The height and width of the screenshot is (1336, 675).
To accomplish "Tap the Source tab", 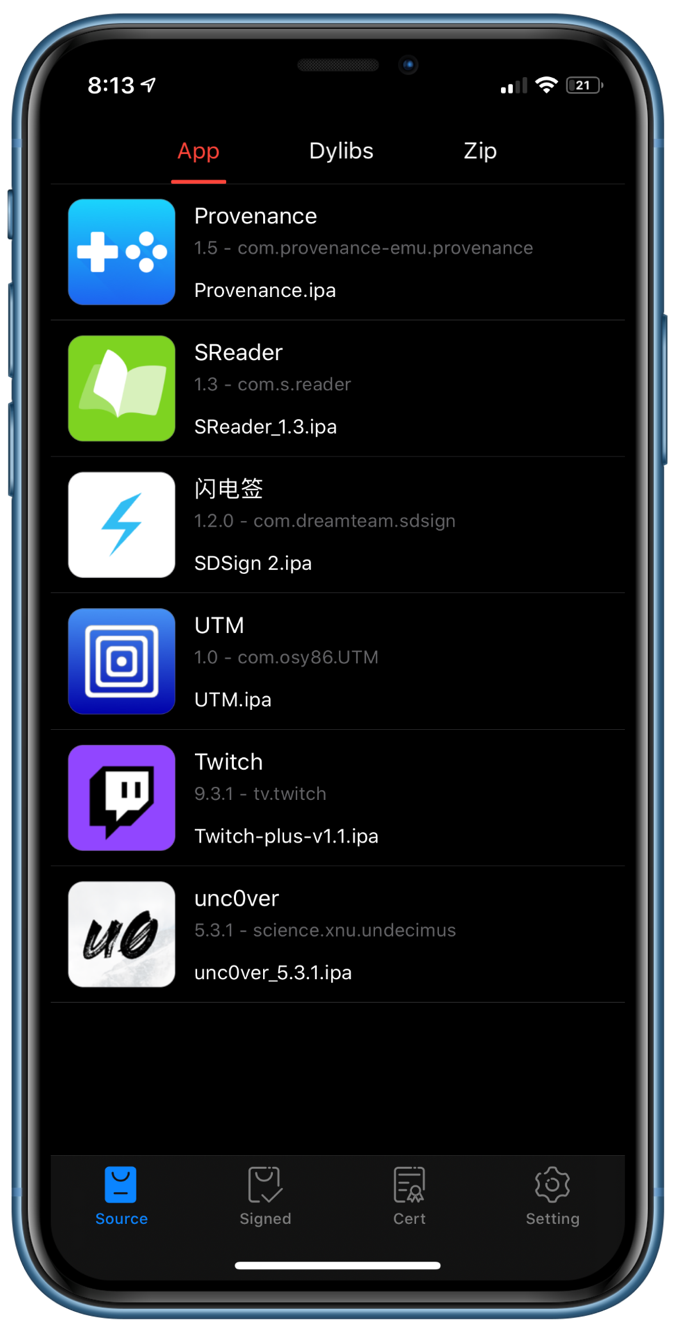I will 121,1196.
